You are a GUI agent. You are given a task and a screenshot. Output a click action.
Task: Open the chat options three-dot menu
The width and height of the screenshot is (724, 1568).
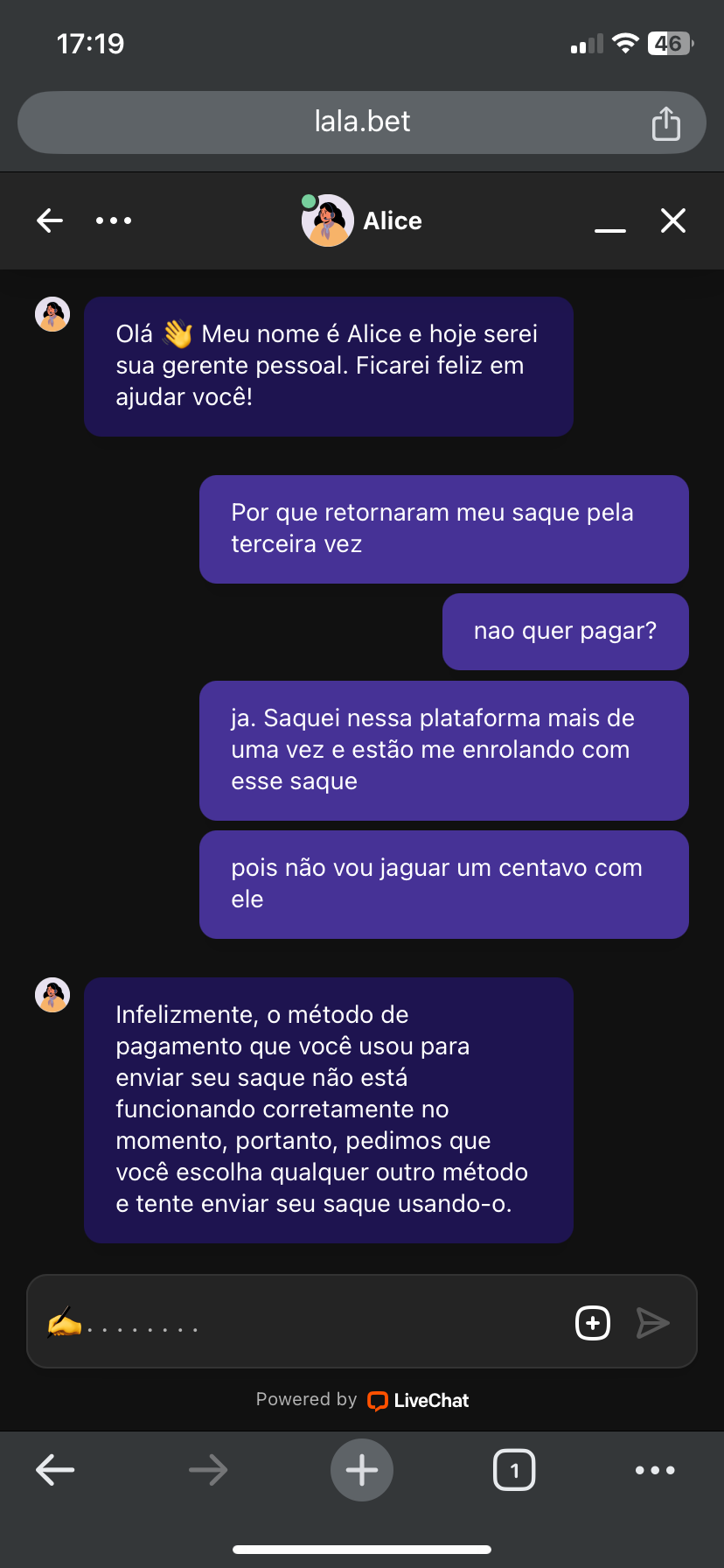coord(114,220)
